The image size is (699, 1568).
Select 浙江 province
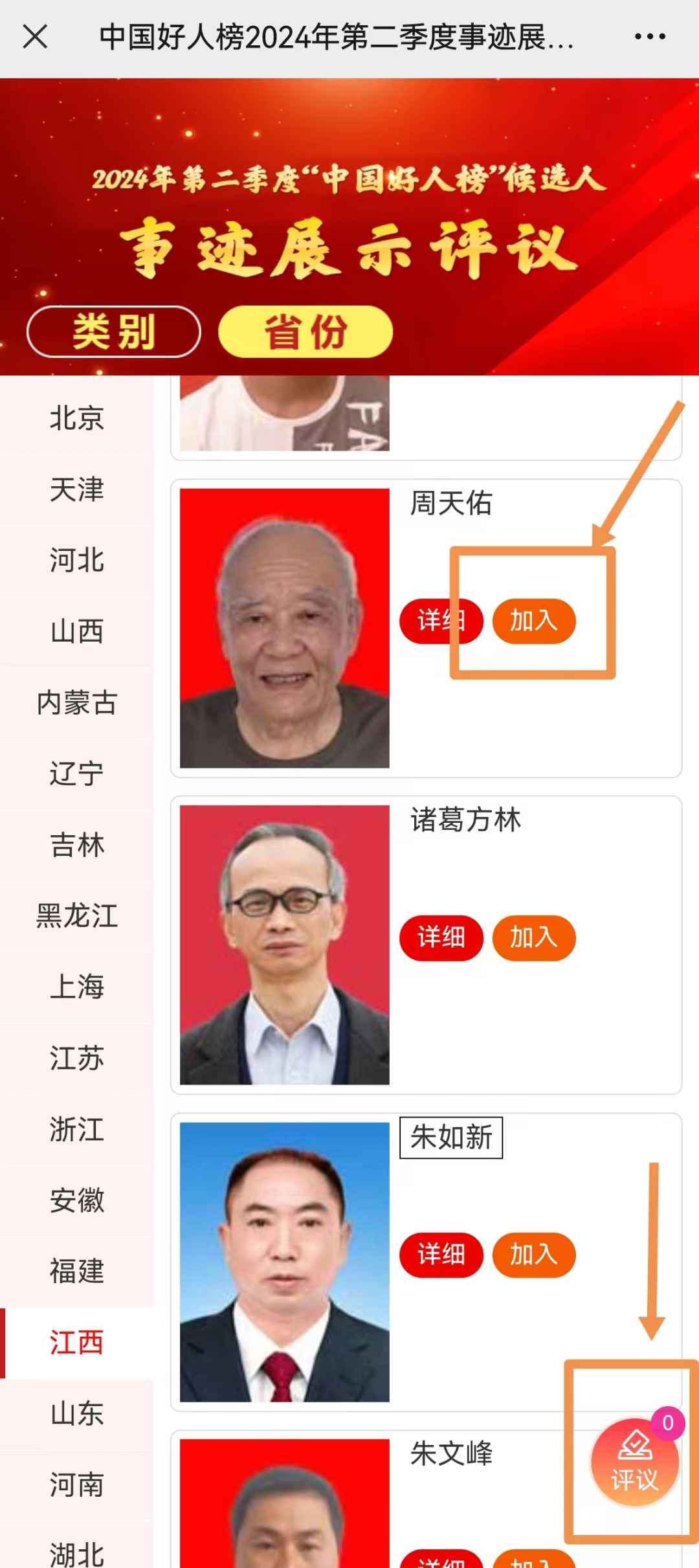pos(76,1130)
